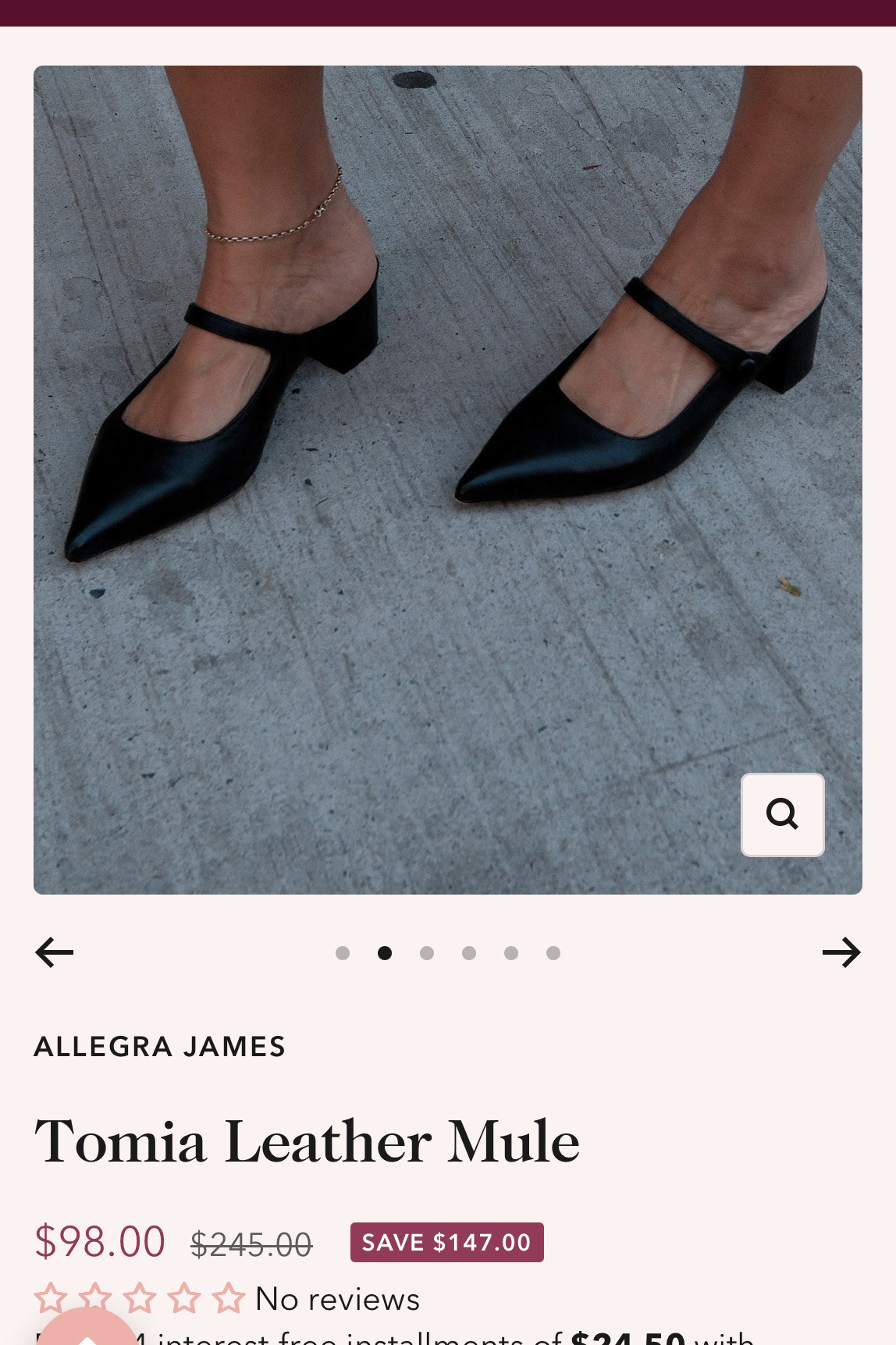Zoom into the product image
896x1345 pixels.
pos(782,814)
